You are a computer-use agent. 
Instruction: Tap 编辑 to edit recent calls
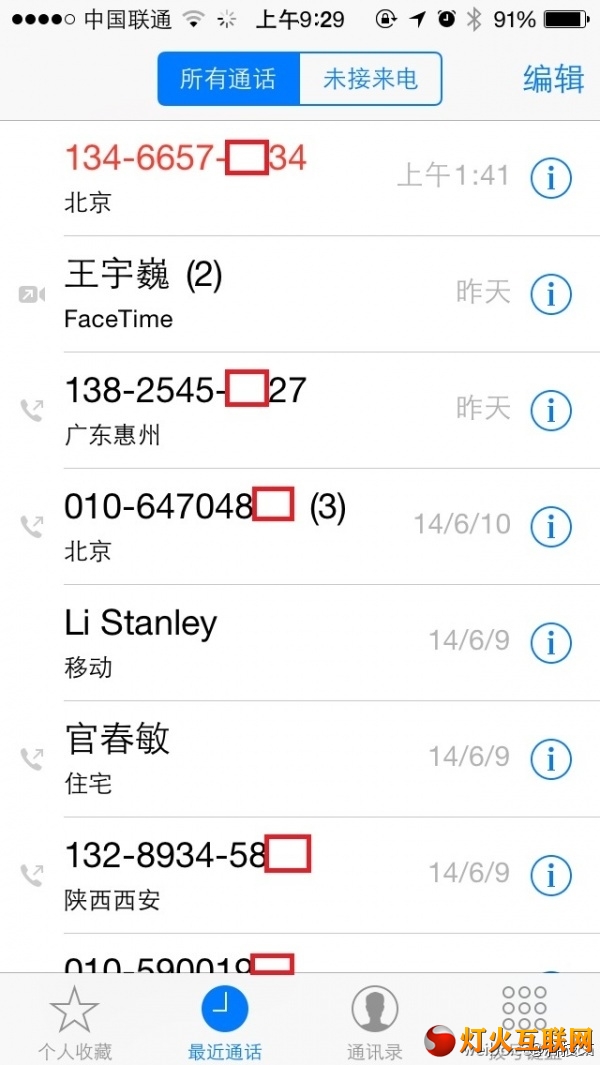(553, 79)
